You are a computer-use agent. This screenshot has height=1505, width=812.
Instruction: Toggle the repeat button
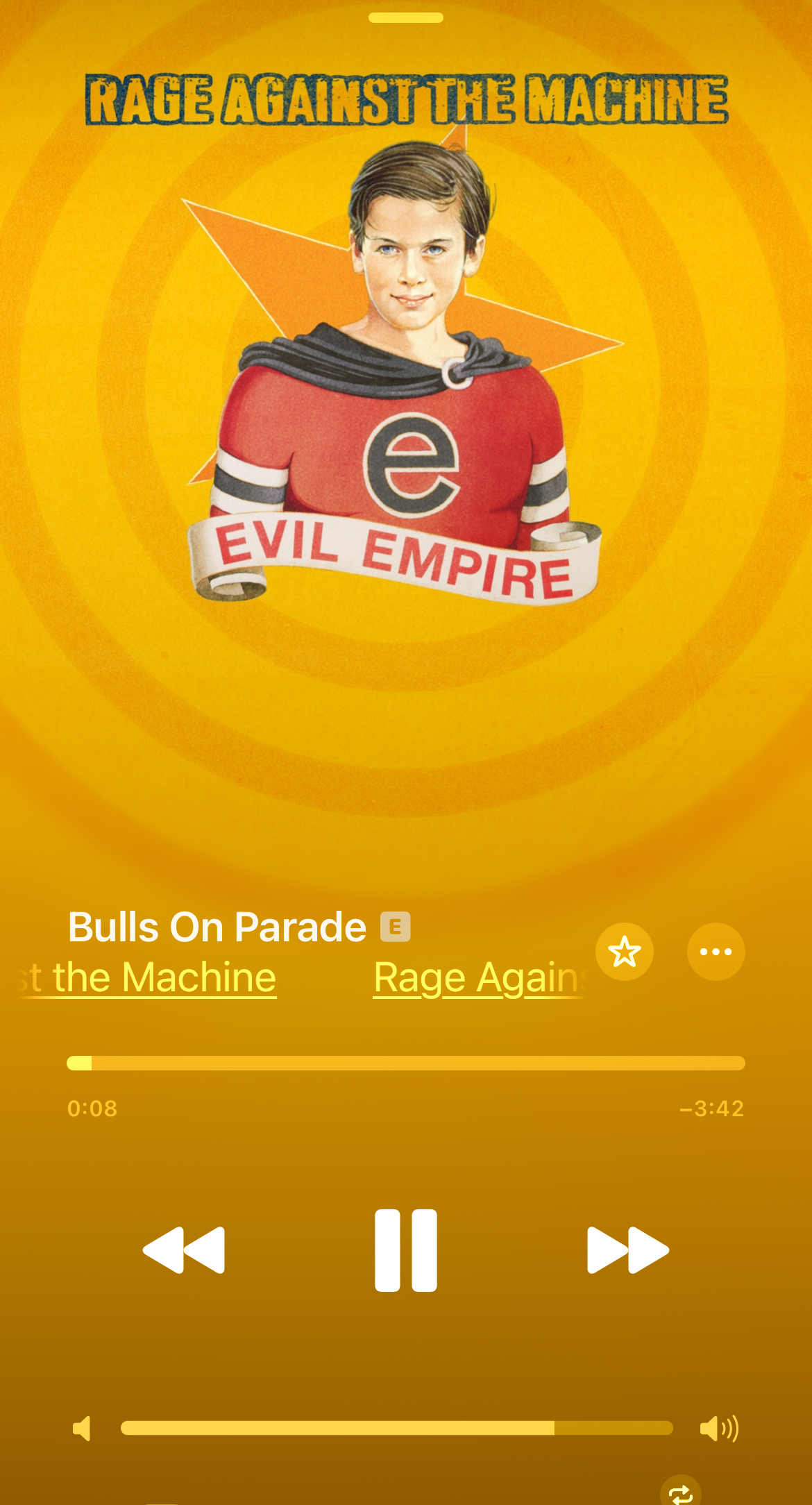681,1493
